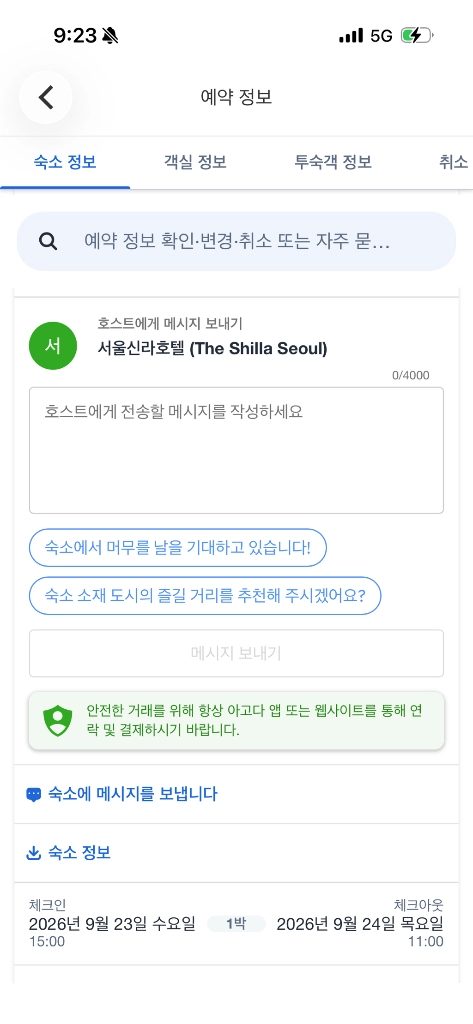The image size is (473, 1024).
Task: Choose the 즐길 거리를 추천해 주시겠어요 suggestion
Action: [x=205, y=596]
